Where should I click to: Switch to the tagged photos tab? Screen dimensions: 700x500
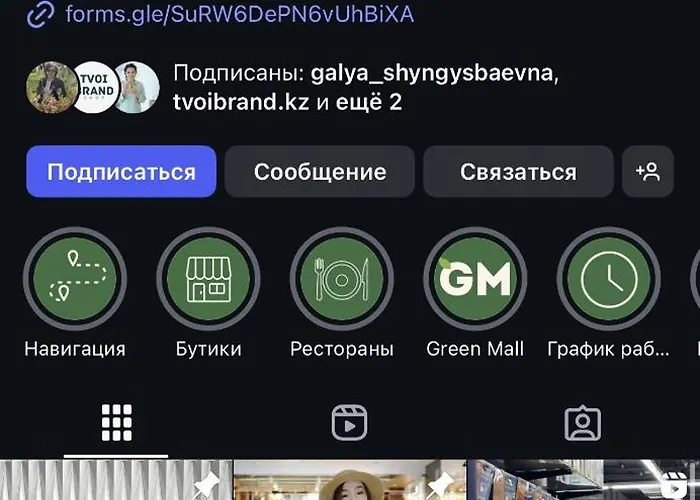point(582,423)
